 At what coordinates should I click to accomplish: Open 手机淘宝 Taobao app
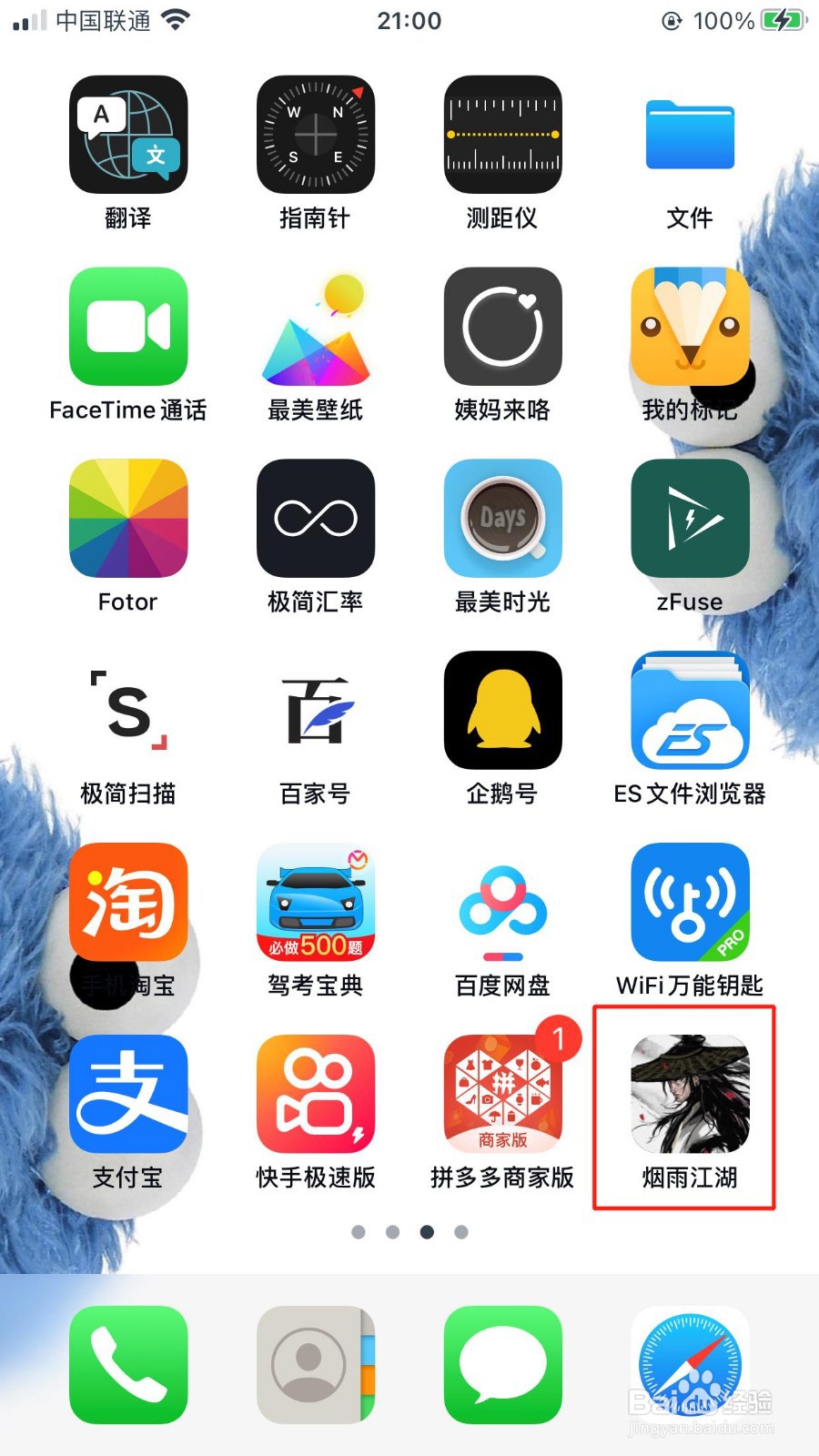(x=127, y=903)
